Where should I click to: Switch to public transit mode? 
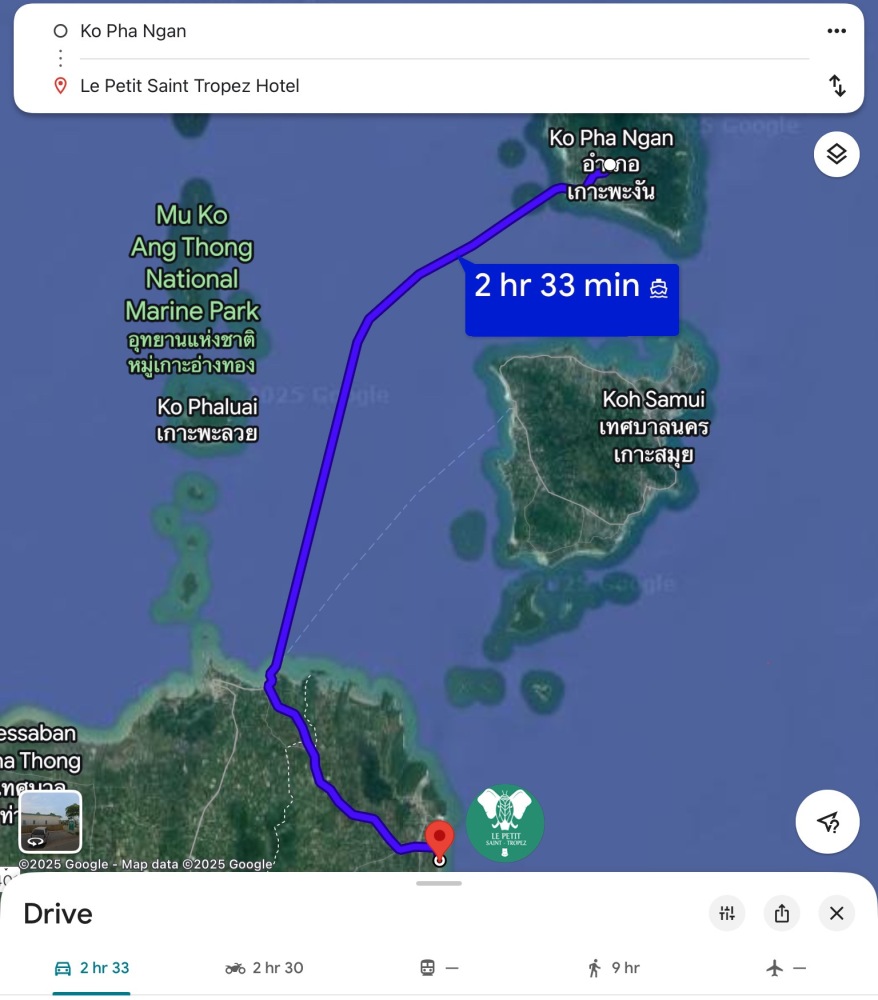[438, 968]
